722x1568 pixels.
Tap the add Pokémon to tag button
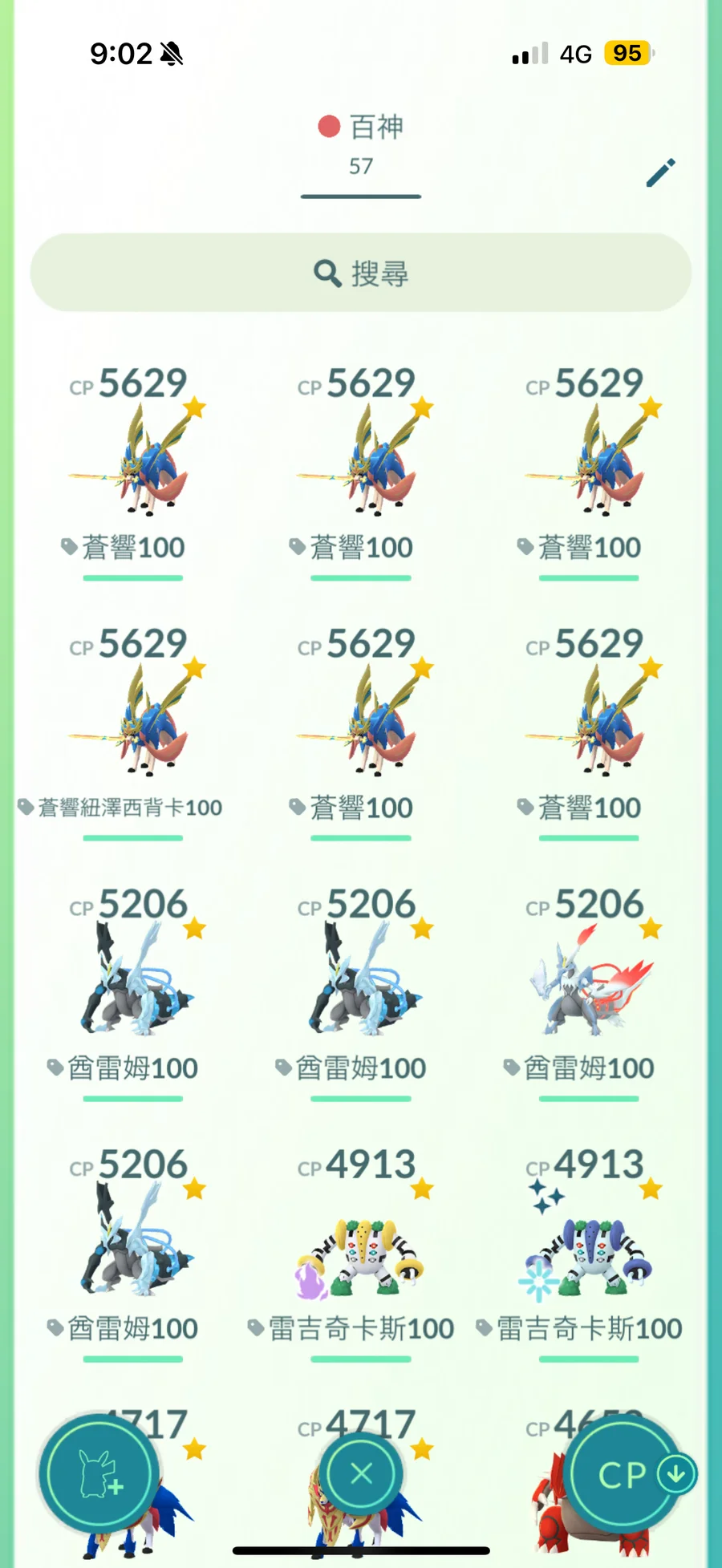pyautogui.click(x=99, y=1473)
